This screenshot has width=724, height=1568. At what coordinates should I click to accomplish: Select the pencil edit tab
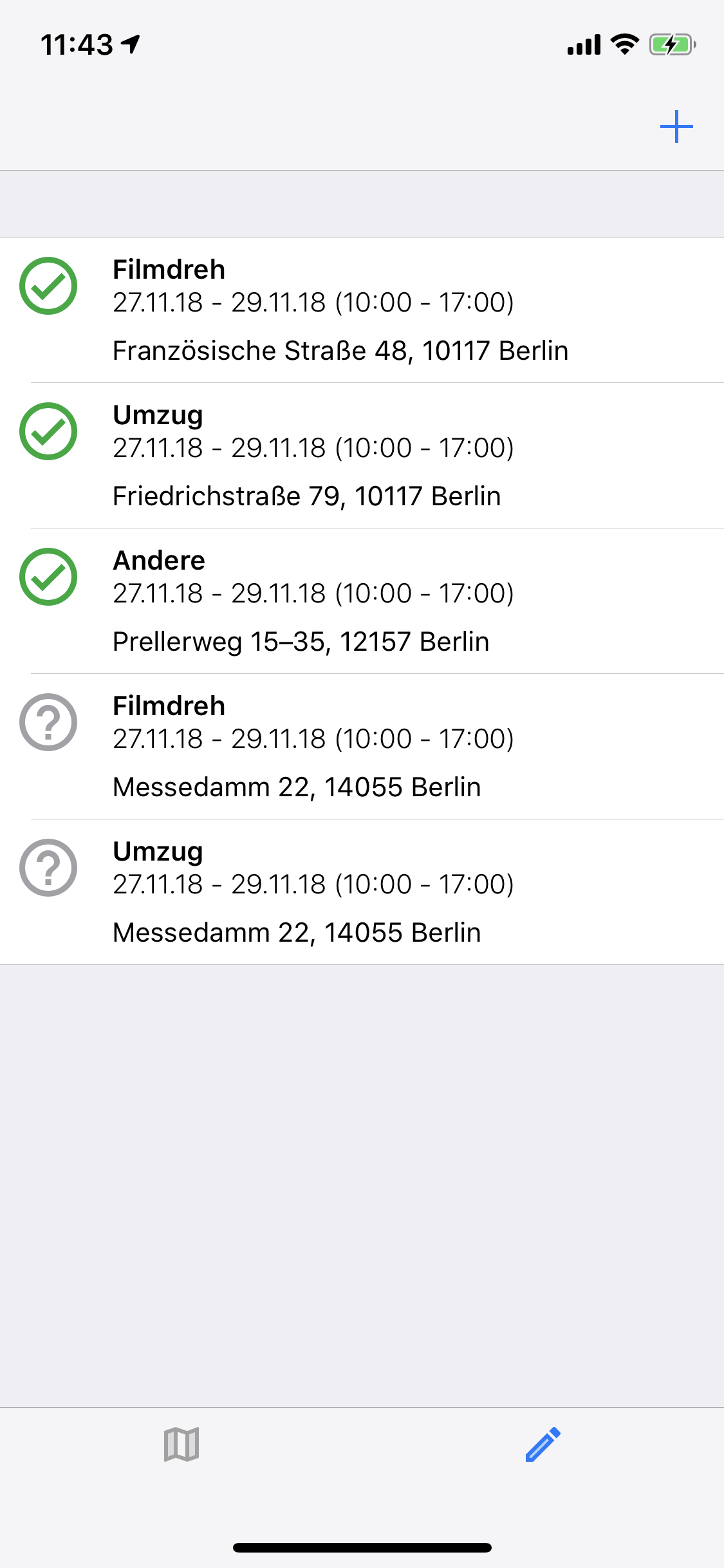(543, 1444)
